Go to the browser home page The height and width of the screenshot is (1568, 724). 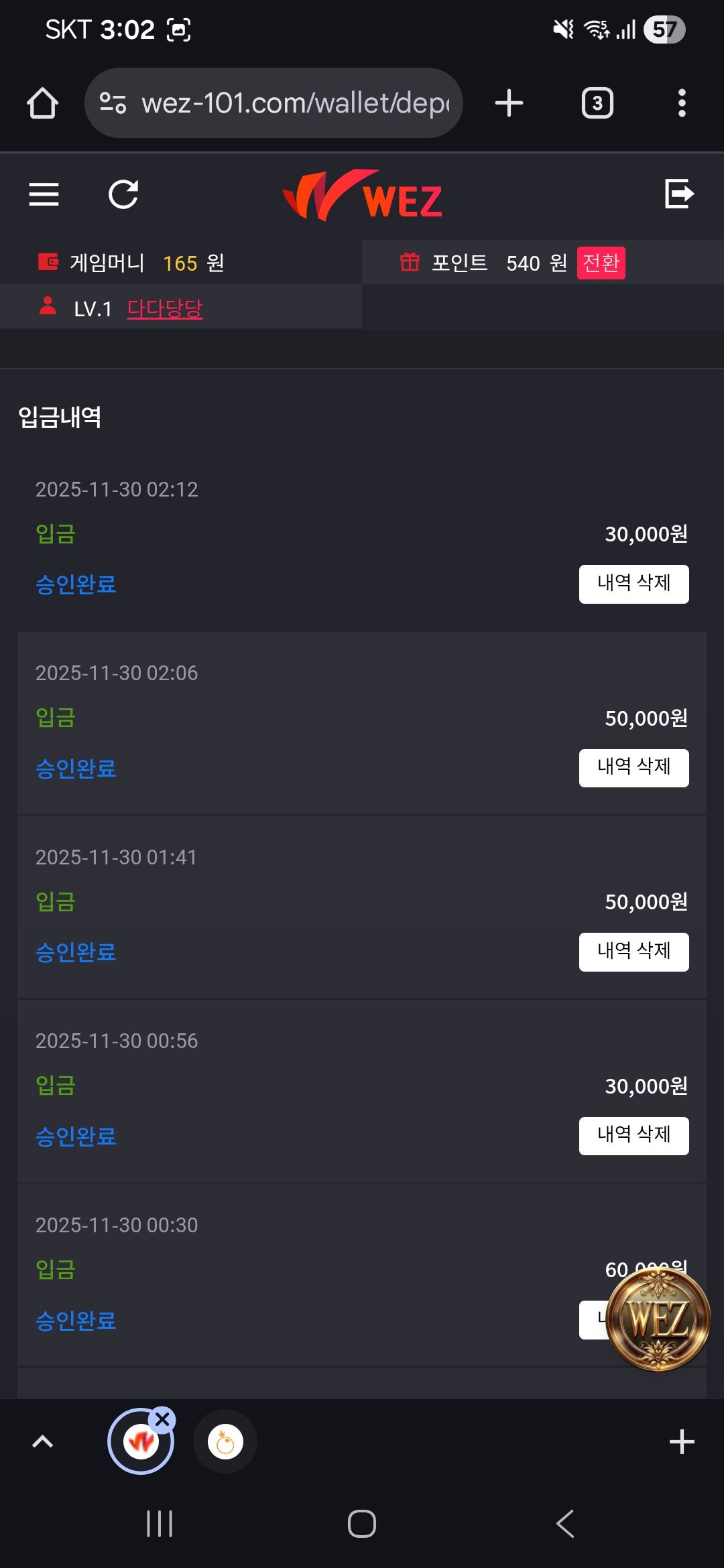[42, 103]
